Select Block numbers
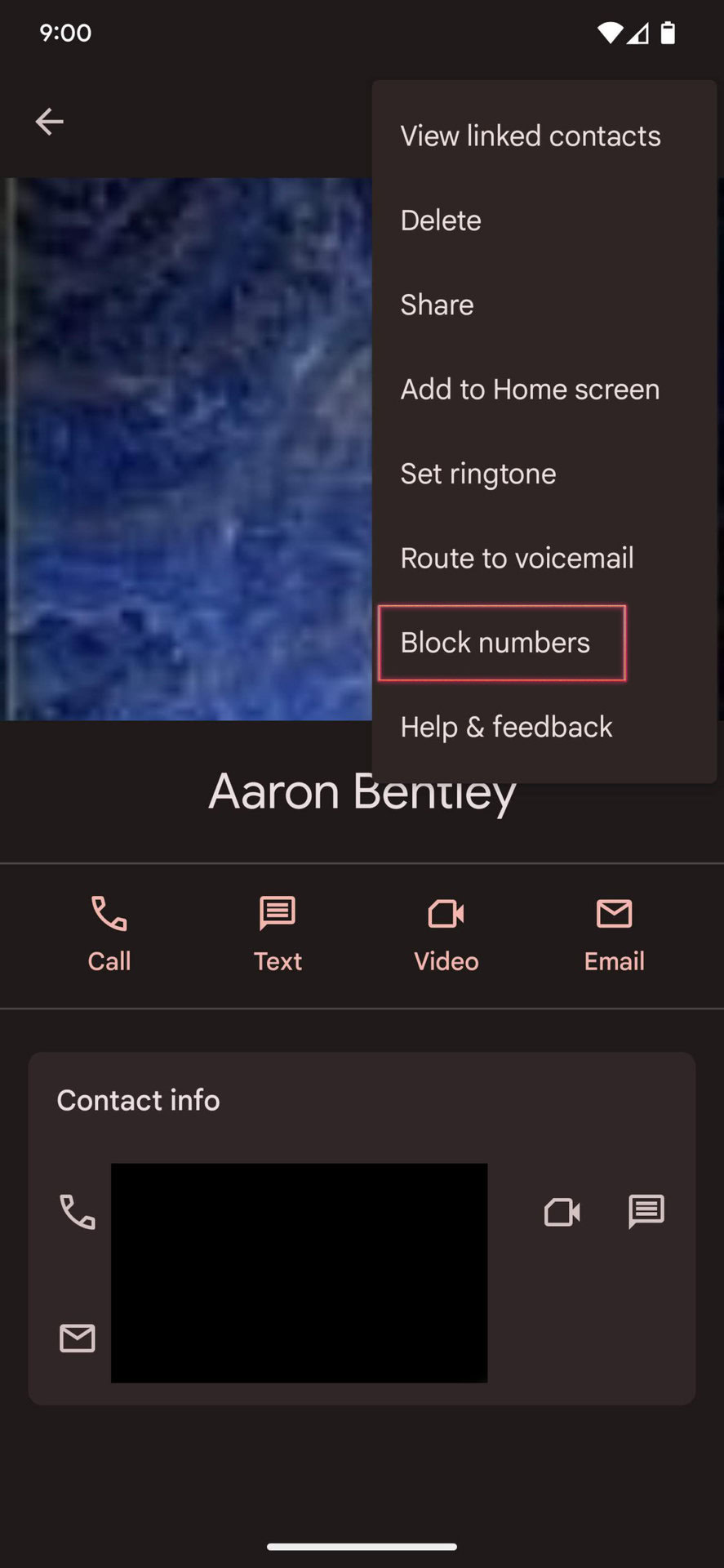The image size is (724, 1568). tap(495, 643)
